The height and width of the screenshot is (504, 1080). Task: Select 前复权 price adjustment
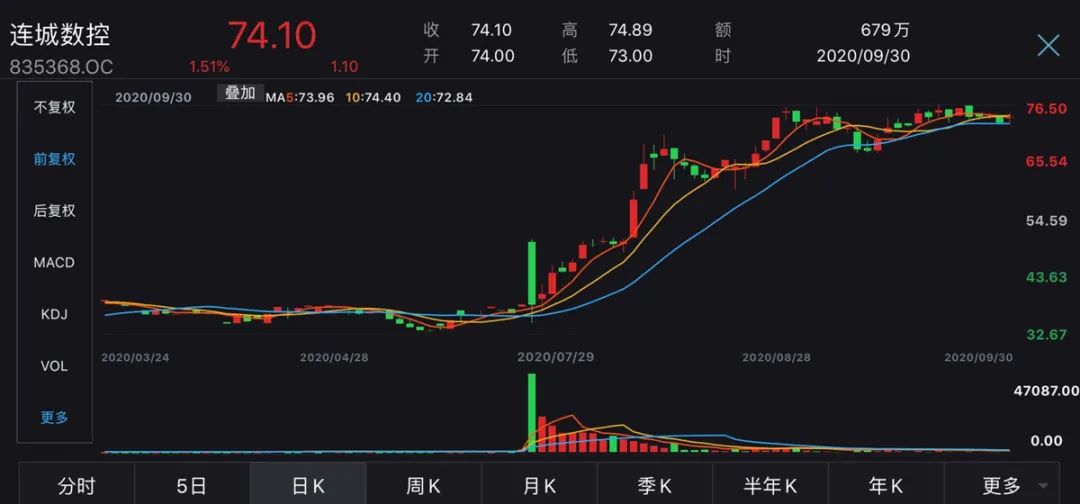click(x=55, y=159)
